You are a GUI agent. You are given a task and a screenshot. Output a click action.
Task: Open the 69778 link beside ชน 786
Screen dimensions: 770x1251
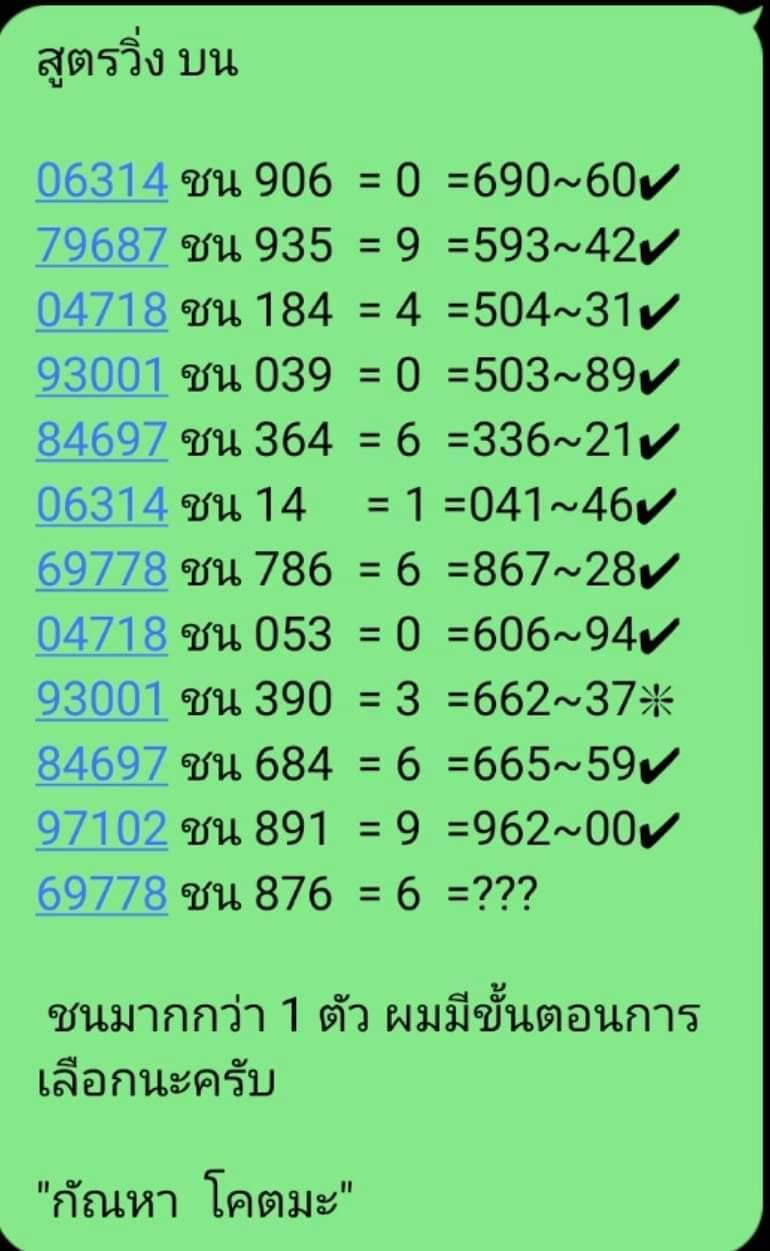click(x=102, y=570)
